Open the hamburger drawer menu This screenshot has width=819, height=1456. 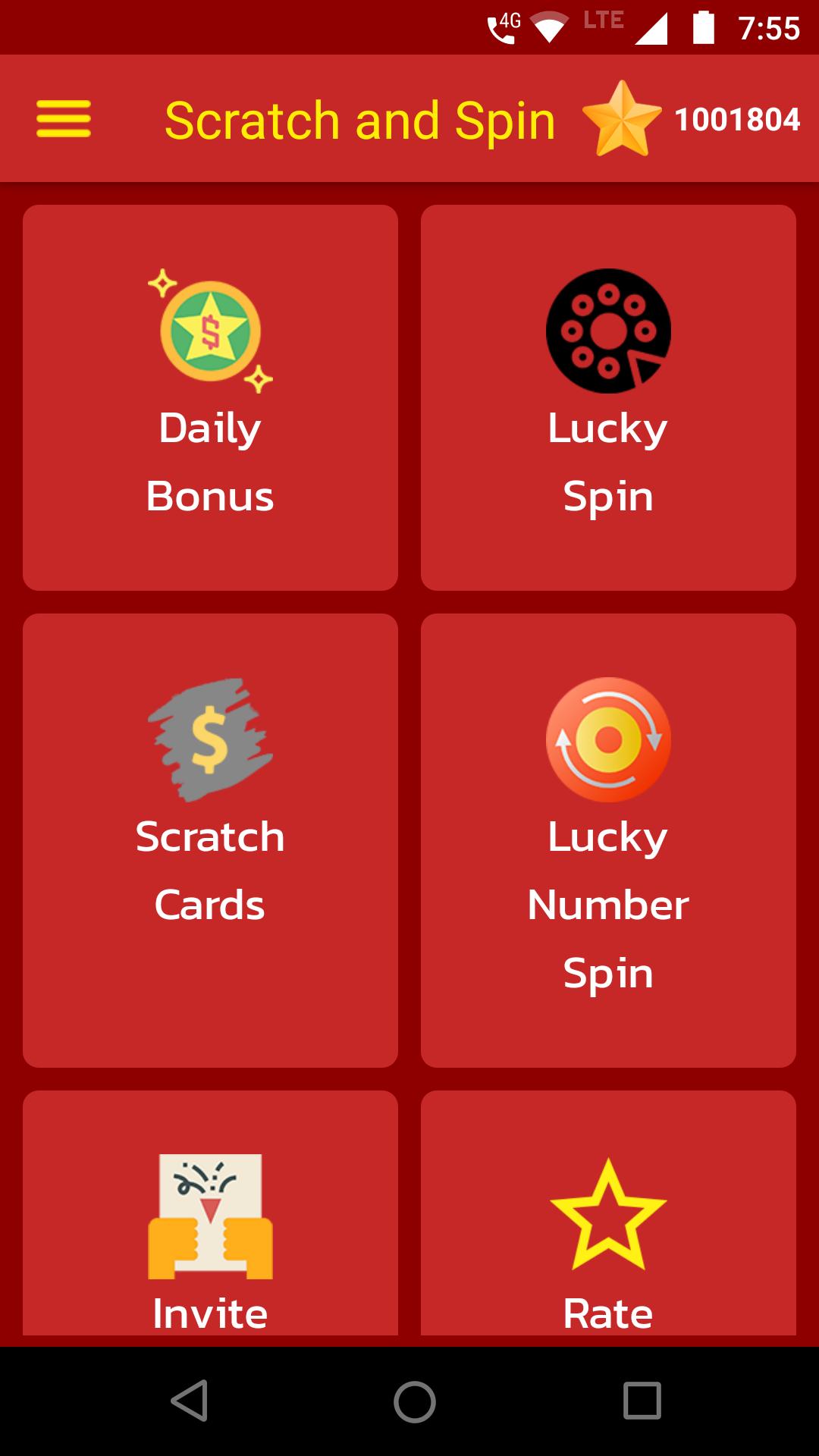click(64, 119)
